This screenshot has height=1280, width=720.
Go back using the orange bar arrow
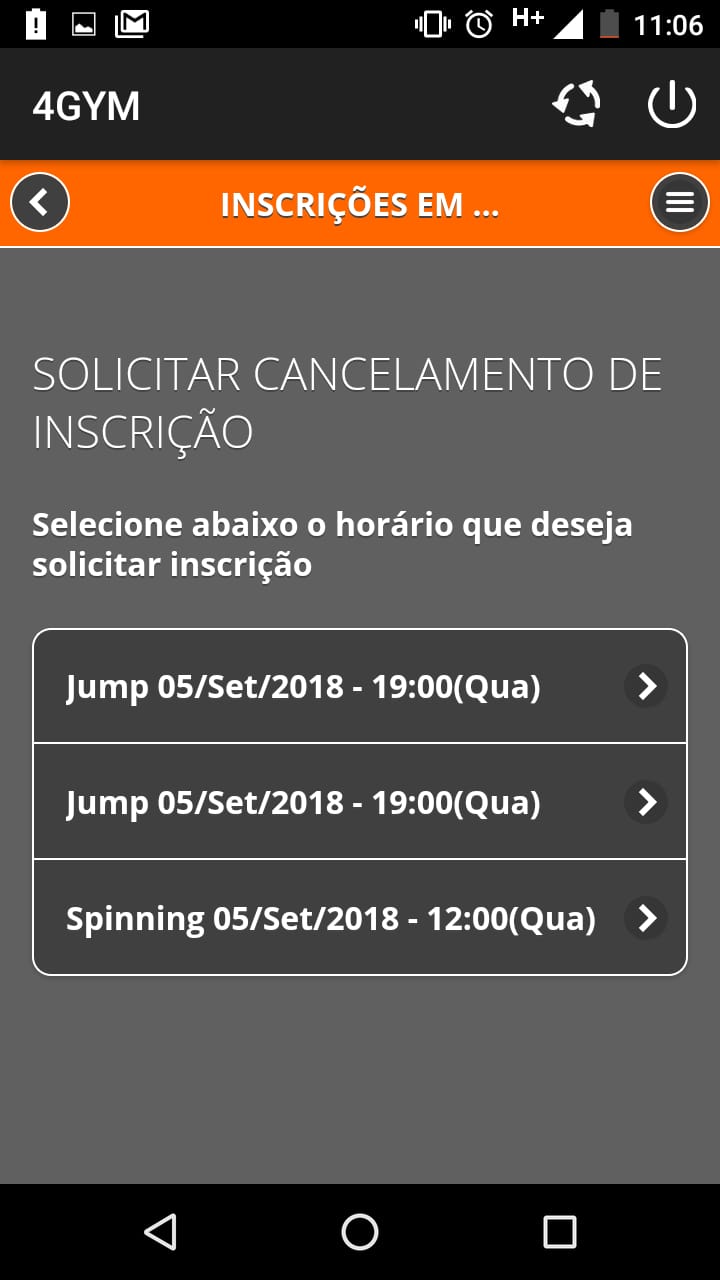(x=40, y=203)
